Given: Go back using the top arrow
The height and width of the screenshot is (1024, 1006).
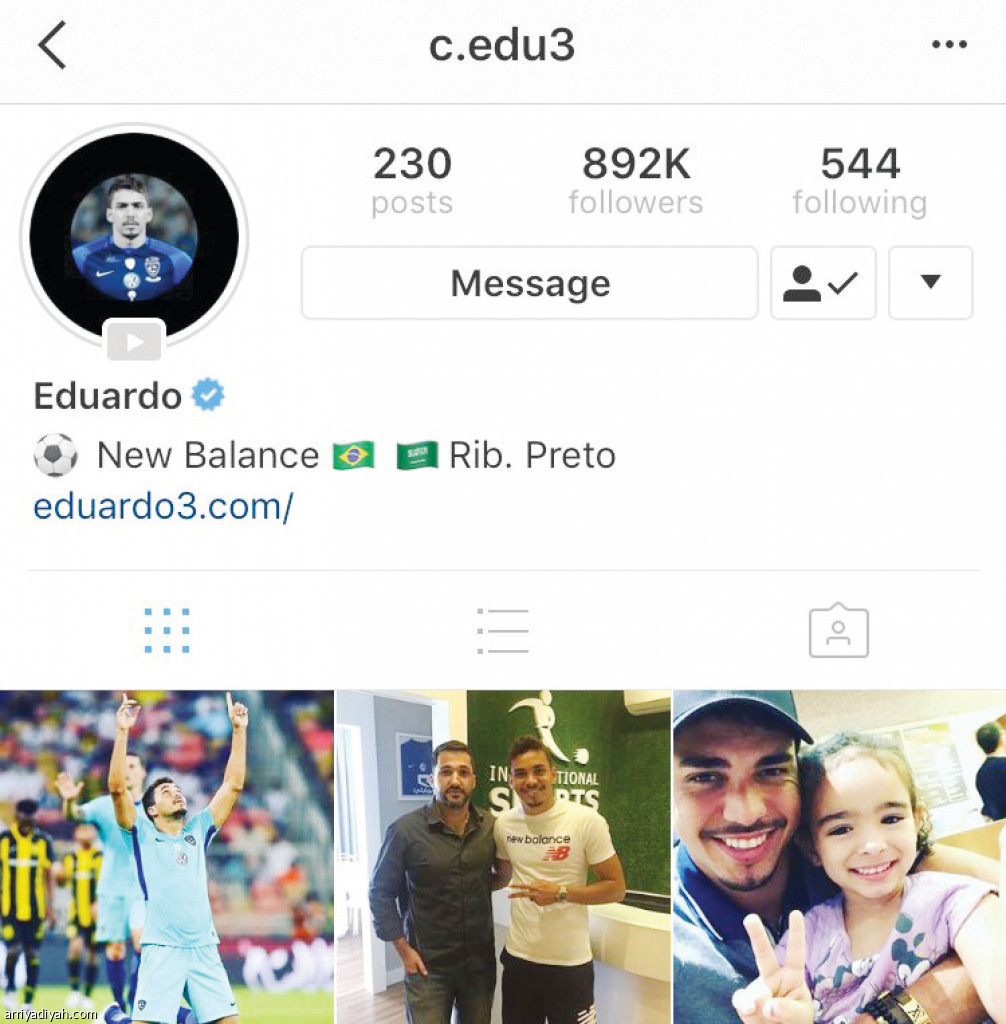Looking at the screenshot, I should [52, 46].
